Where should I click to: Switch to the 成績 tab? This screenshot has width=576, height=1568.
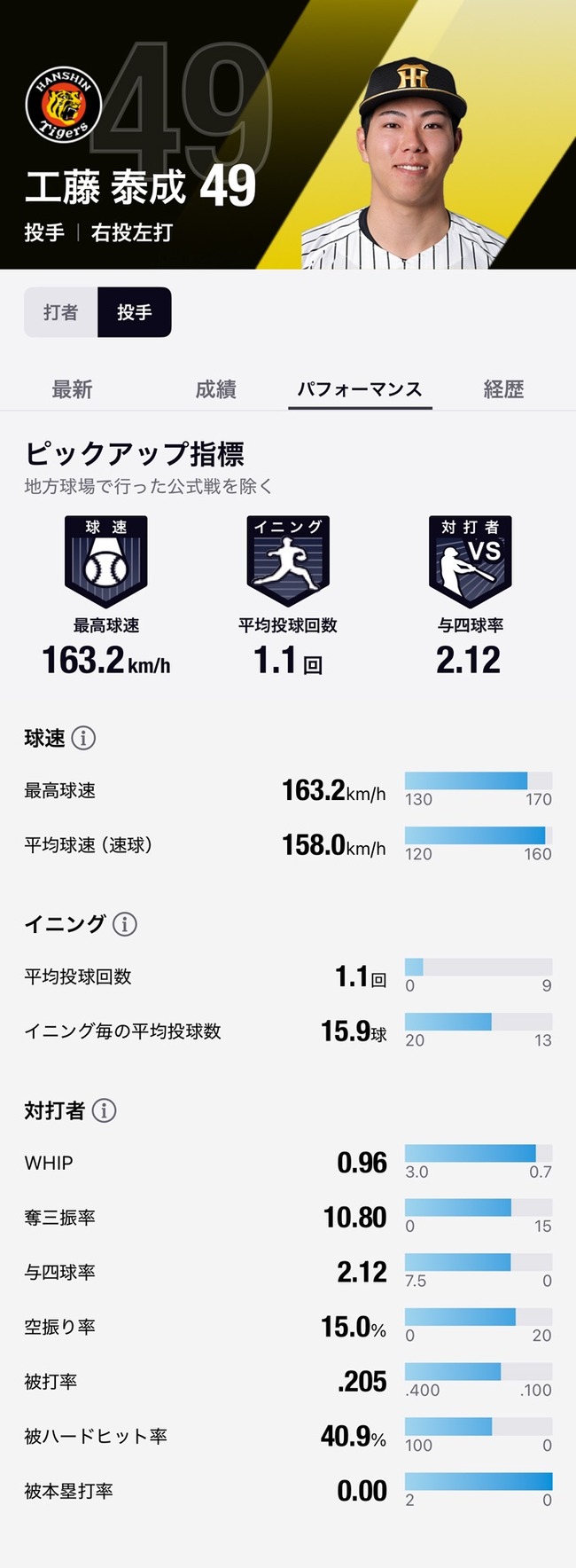(x=215, y=389)
